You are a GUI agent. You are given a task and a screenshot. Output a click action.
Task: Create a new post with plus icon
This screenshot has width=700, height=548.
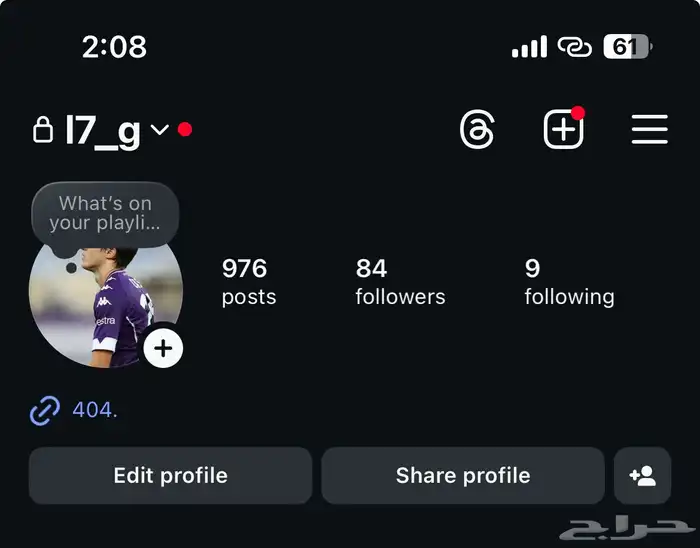pos(563,130)
